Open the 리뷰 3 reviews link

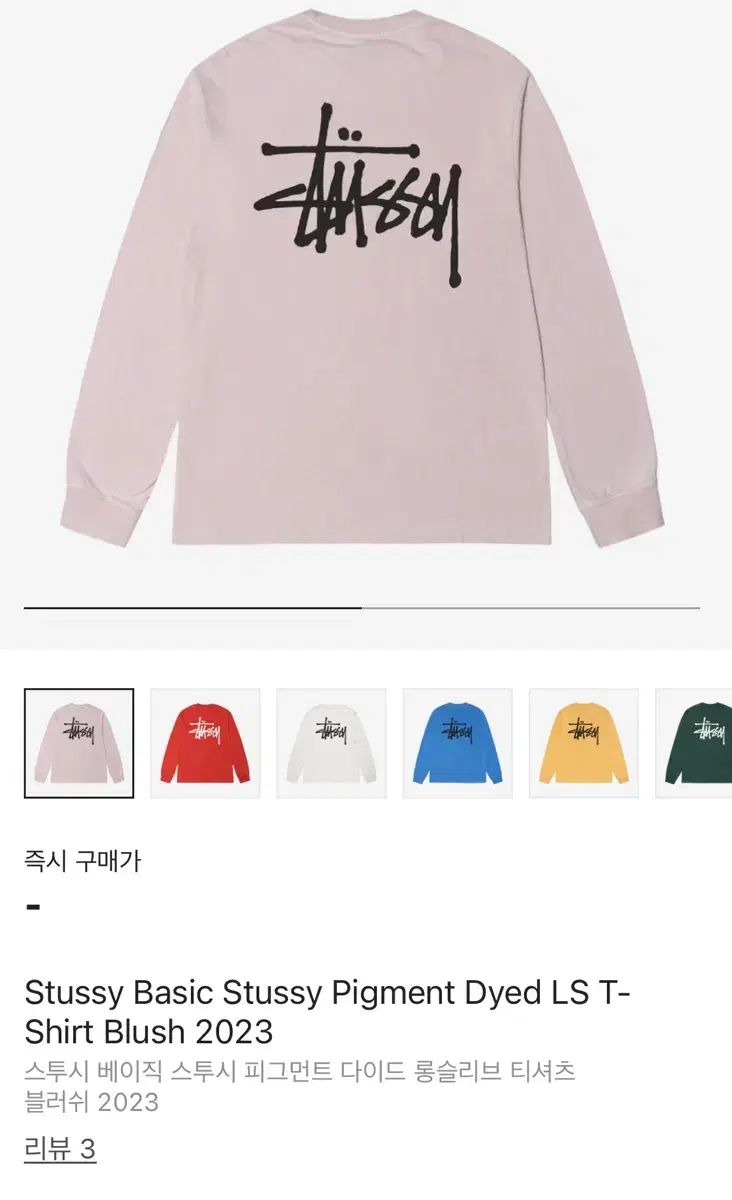click(60, 1149)
